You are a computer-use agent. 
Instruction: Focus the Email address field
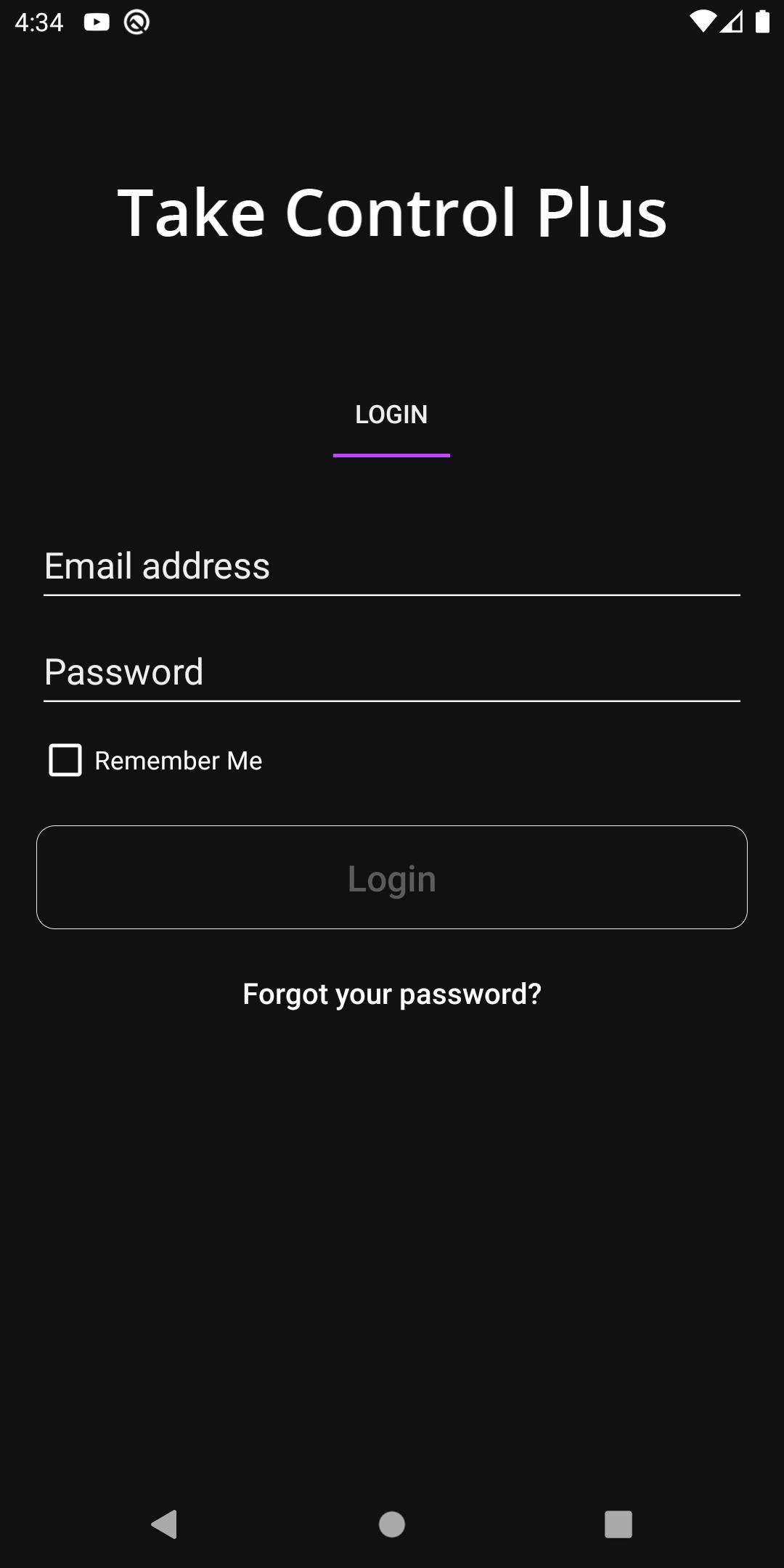click(x=391, y=567)
